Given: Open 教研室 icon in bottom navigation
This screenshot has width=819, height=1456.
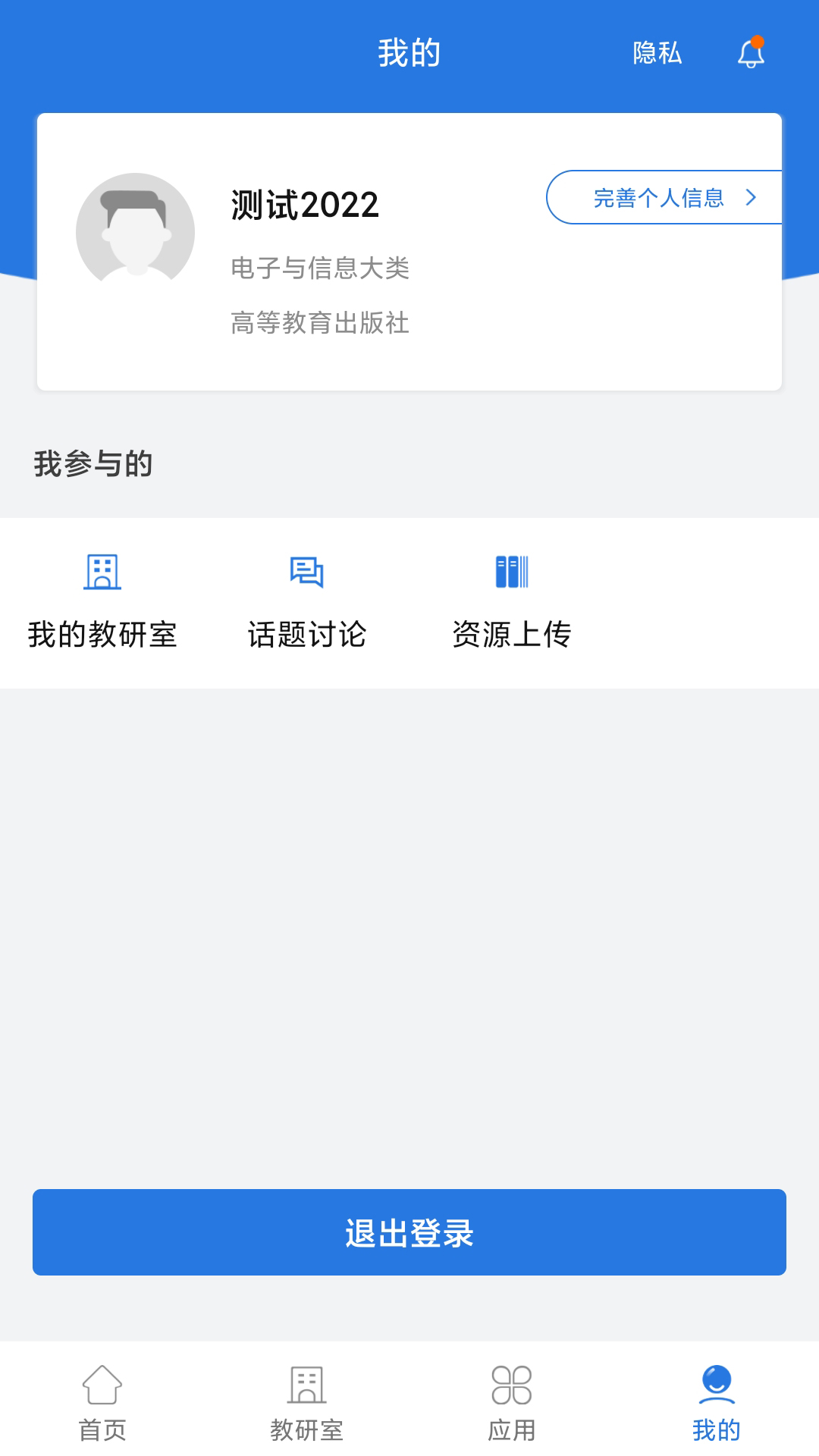Looking at the screenshot, I should point(307,1399).
